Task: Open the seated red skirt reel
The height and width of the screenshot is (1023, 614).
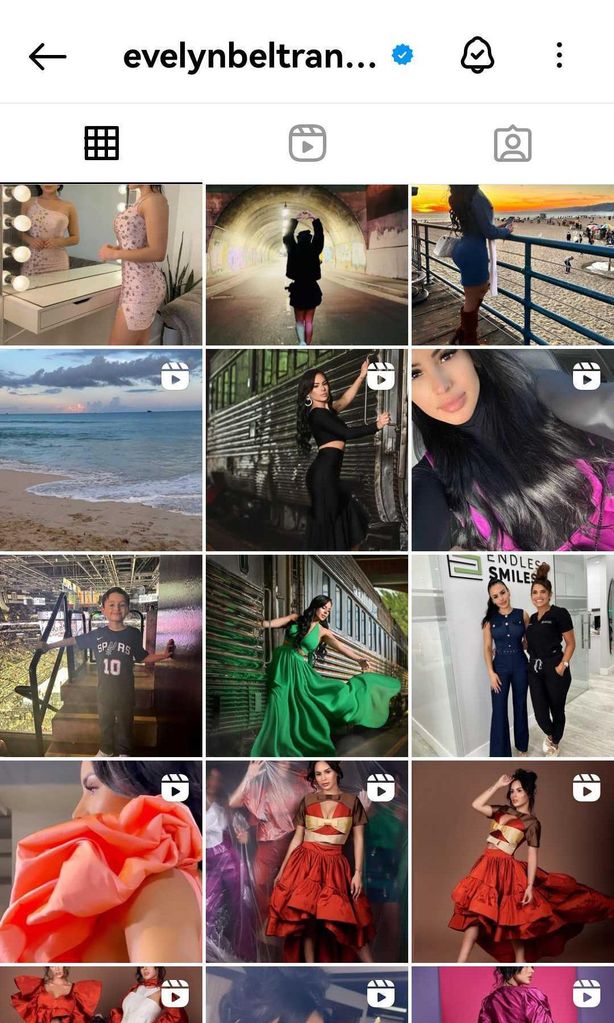Action: [x=306, y=861]
